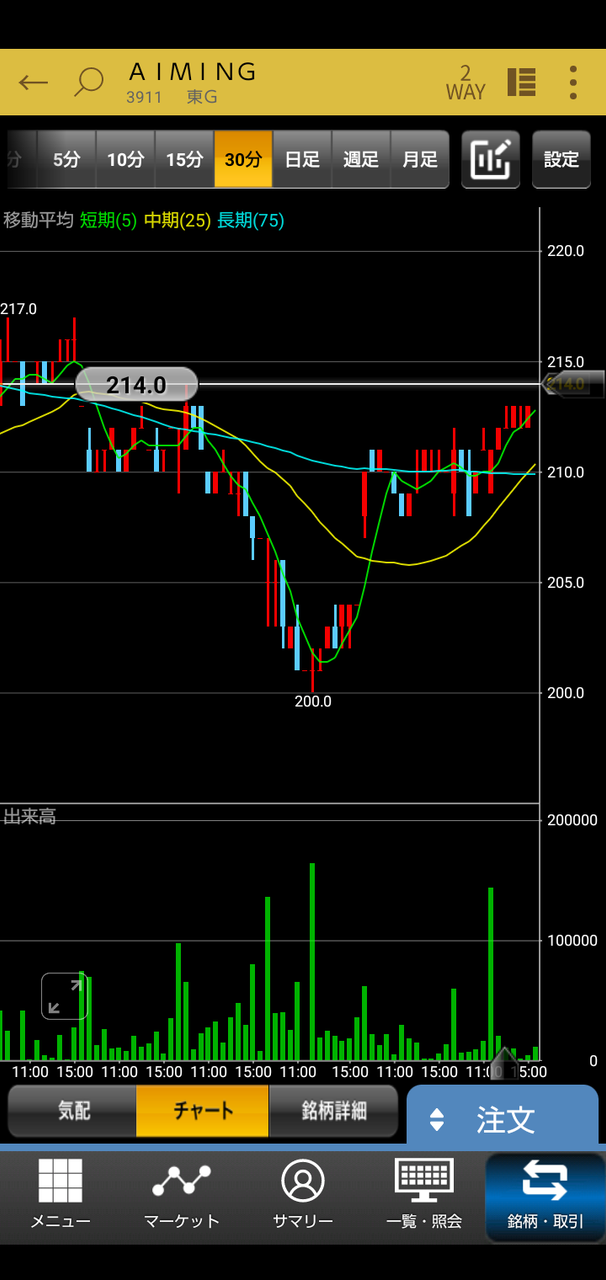Image resolution: width=606 pixels, height=1280 pixels.
Task: Open the メニュー menu
Action: coord(60,1194)
